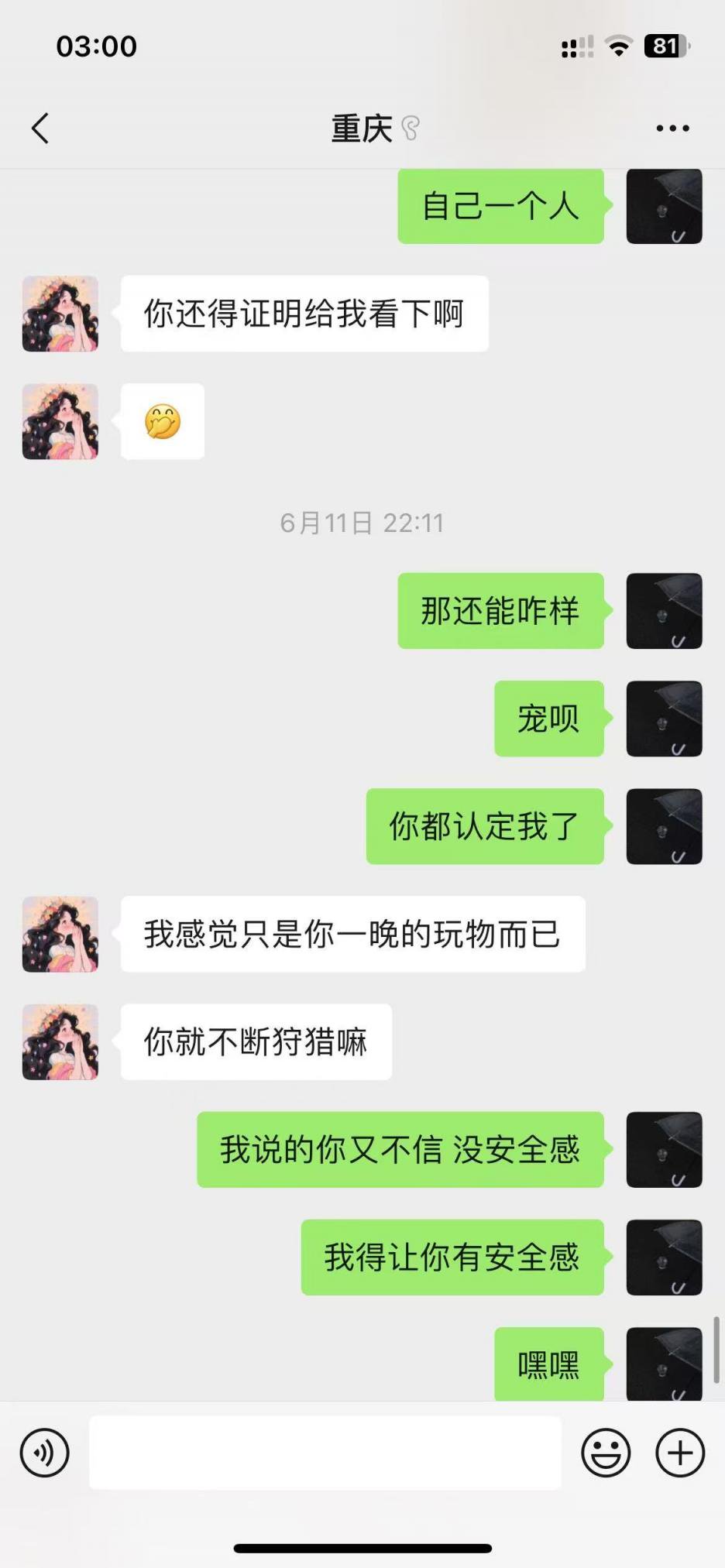
Task: Open contact avatar beside 你还得证明给我看下啊
Action: (60, 314)
